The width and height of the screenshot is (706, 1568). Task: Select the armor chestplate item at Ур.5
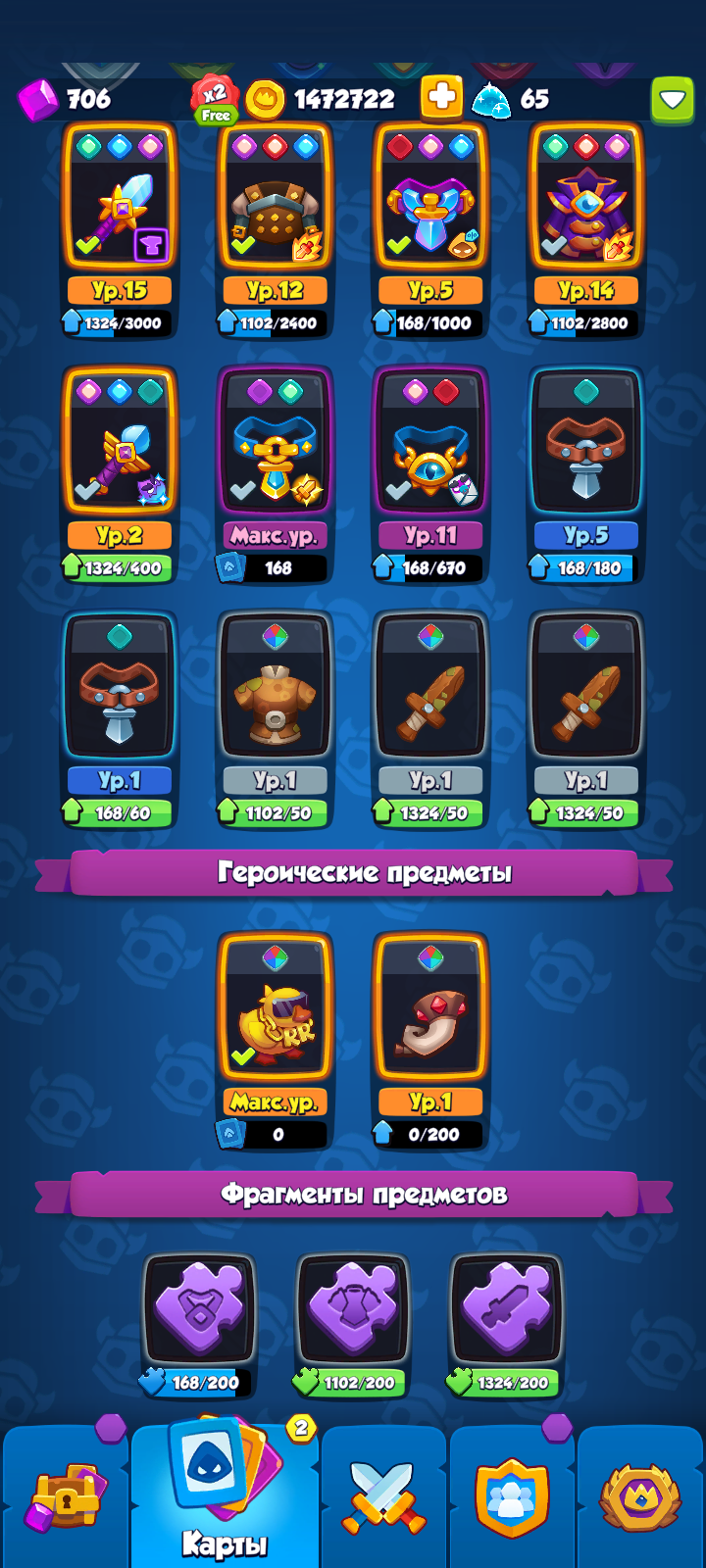pyautogui.click(x=430, y=230)
